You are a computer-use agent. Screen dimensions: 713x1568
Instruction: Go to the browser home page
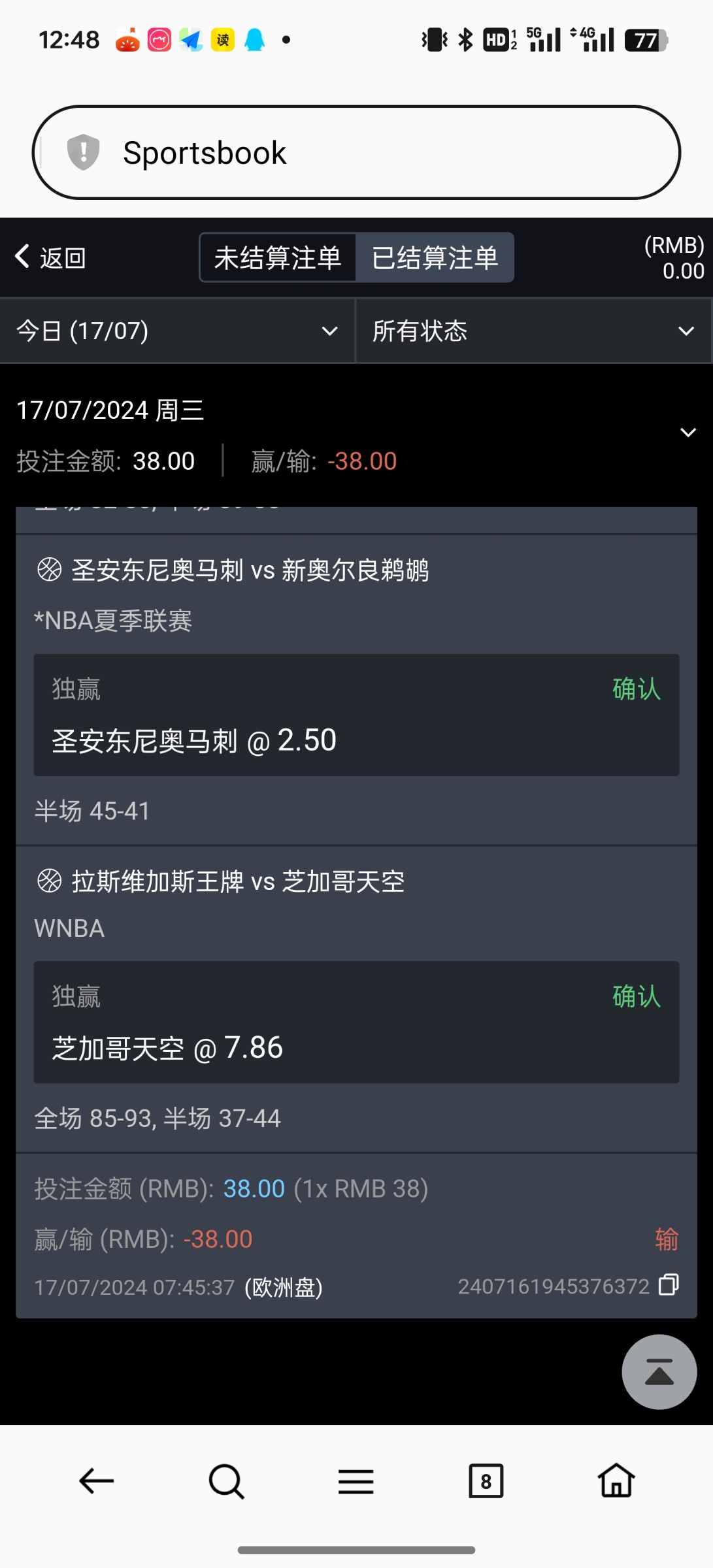pyautogui.click(x=616, y=1480)
